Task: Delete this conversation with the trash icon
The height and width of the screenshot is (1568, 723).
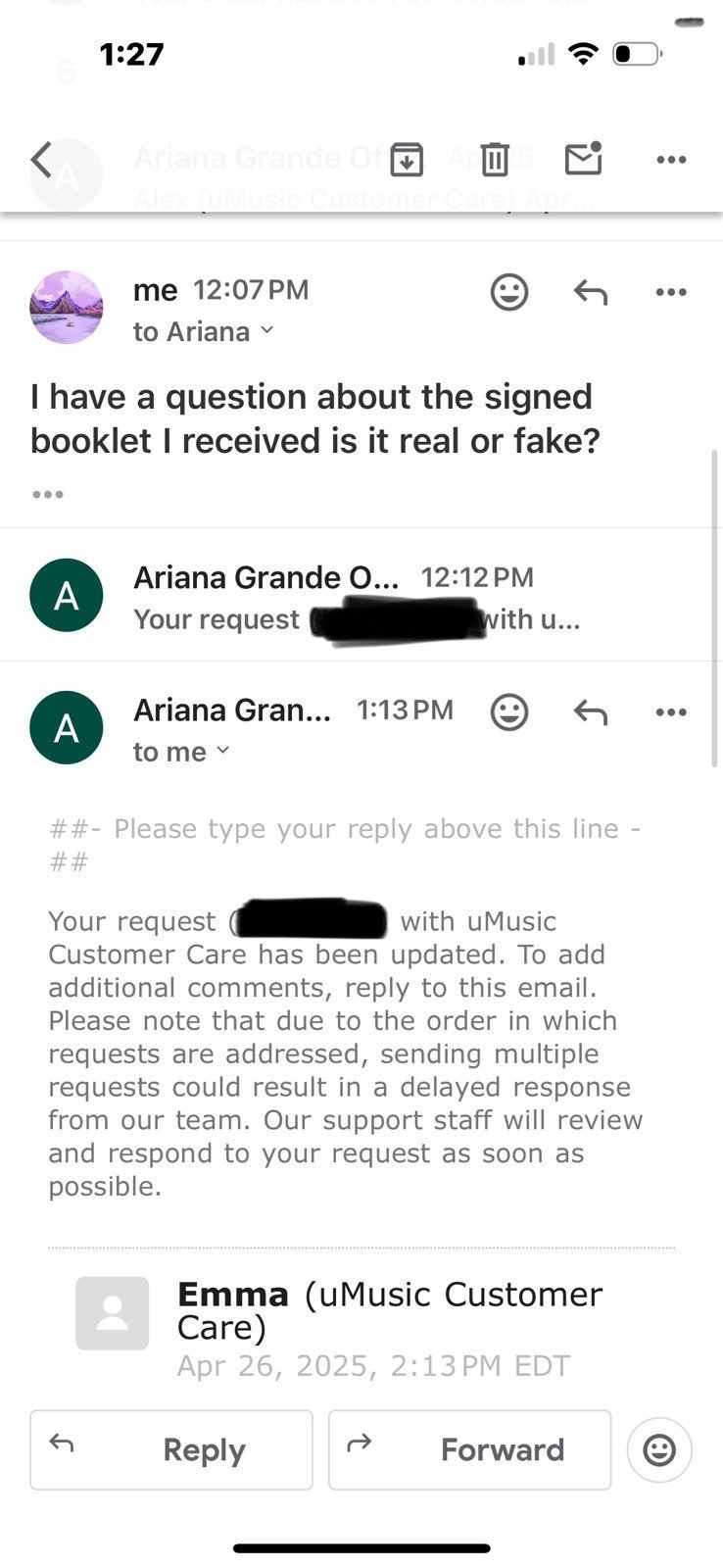Action: coord(495,159)
